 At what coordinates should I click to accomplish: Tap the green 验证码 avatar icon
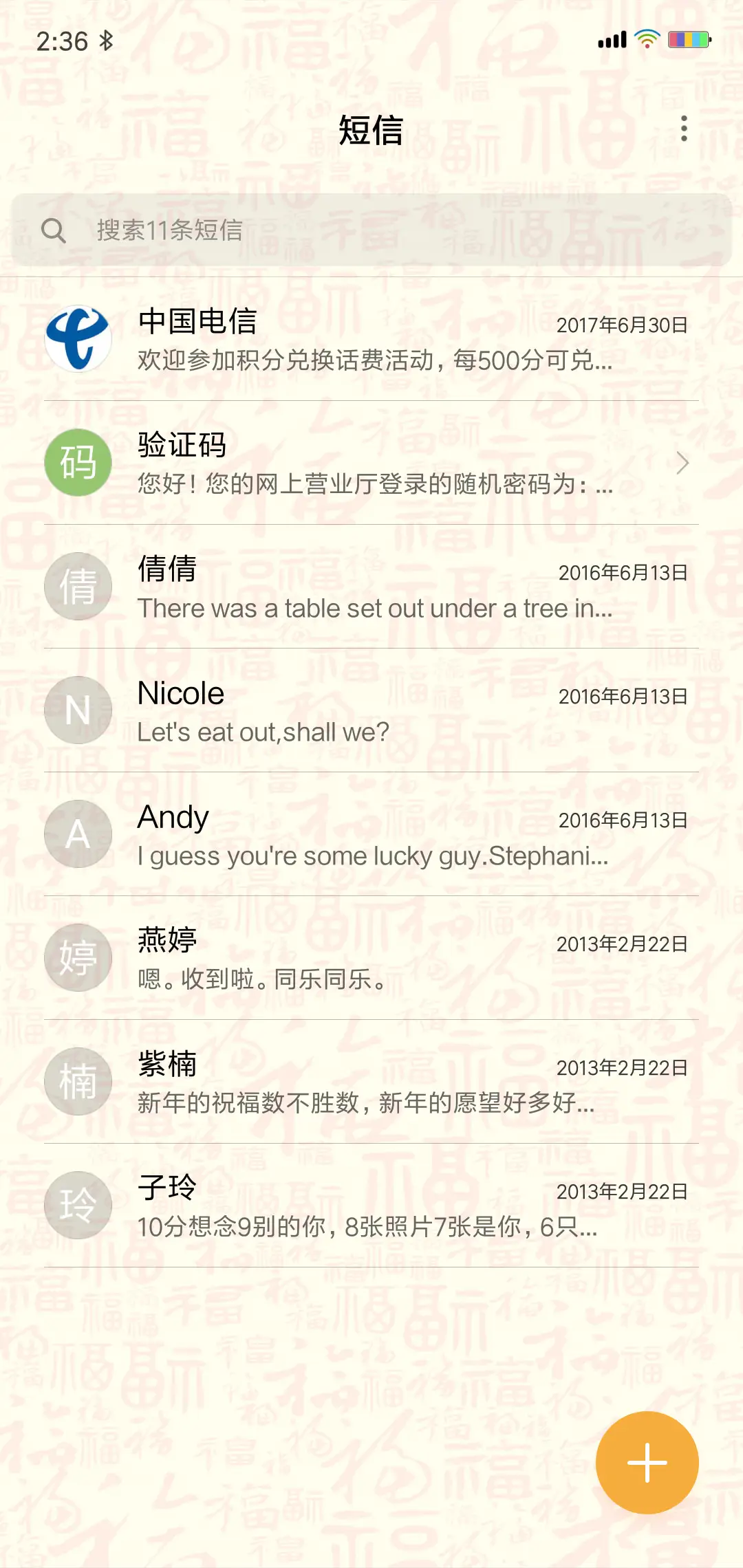78,462
